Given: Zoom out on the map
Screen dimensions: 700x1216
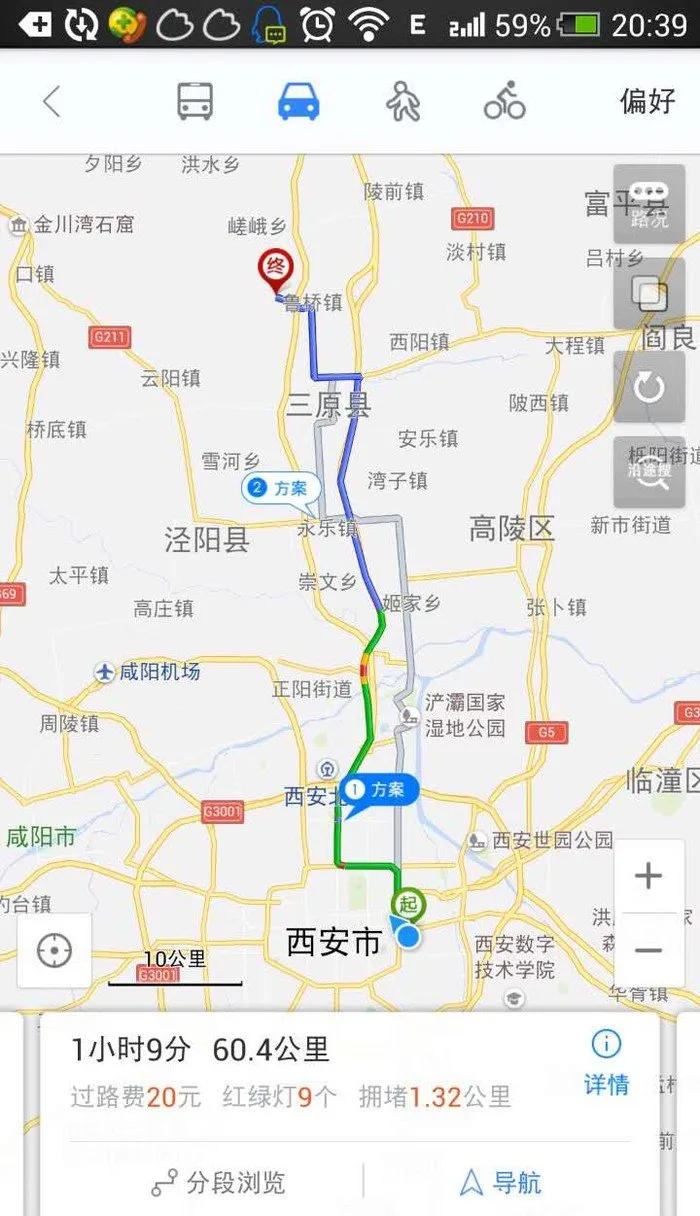Looking at the screenshot, I should point(649,950).
